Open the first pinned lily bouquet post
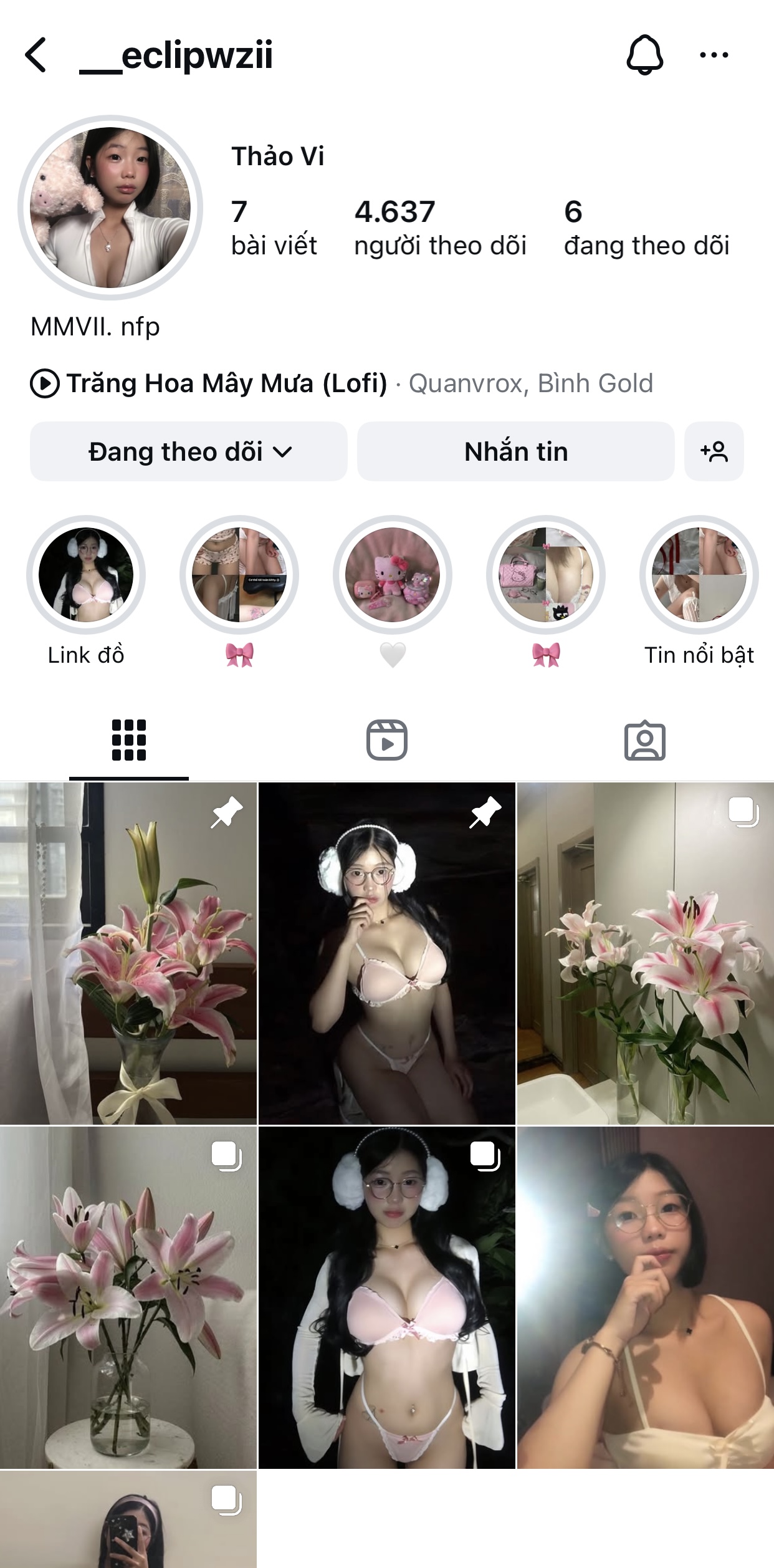774x1568 pixels. tap(128, 953)
